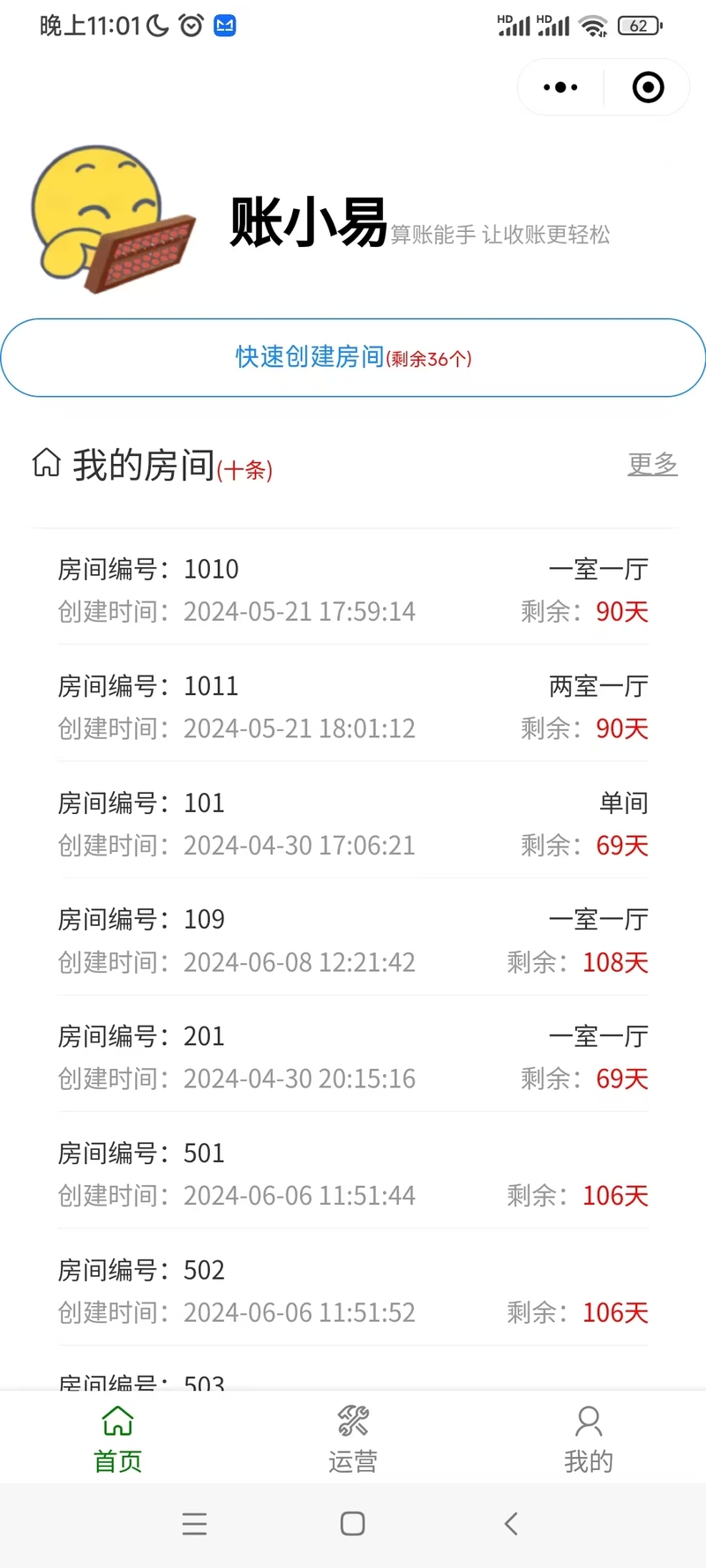This screenshot has height=1568, width=706.
Task: Tap 快速创建房间 button
Action: coord(353,357)
